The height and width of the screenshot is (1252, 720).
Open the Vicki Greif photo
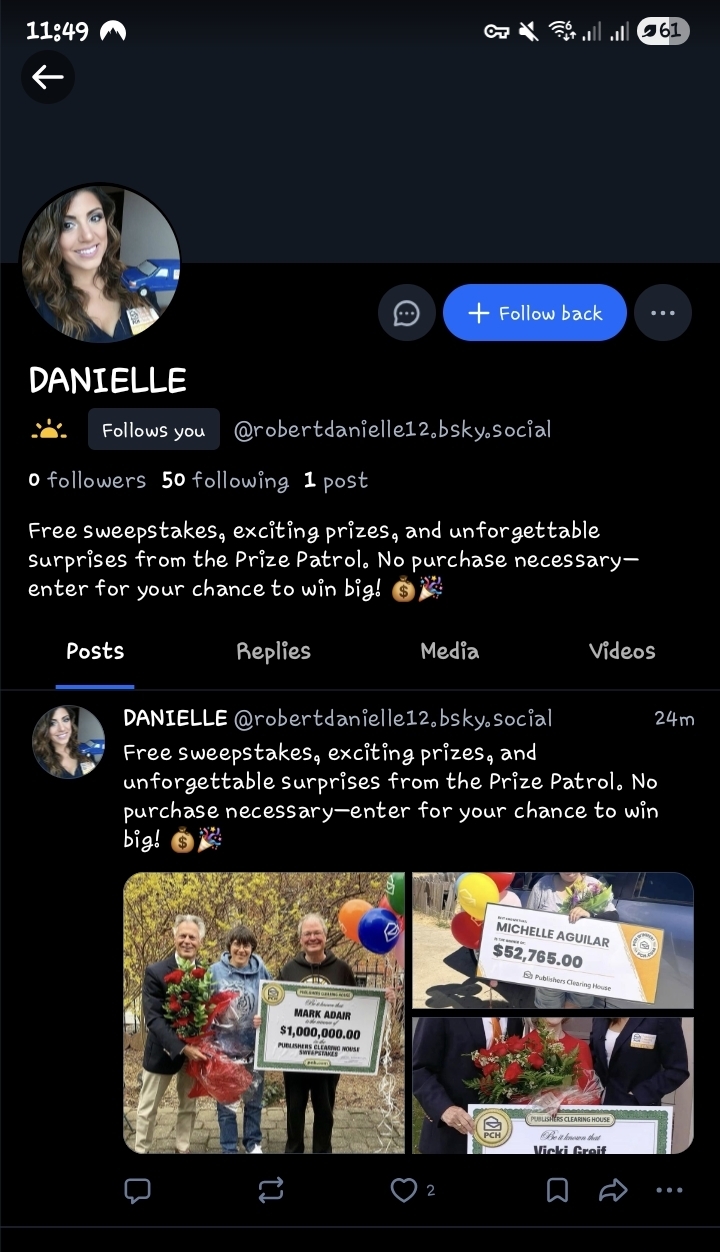(x=553, y=1085)
